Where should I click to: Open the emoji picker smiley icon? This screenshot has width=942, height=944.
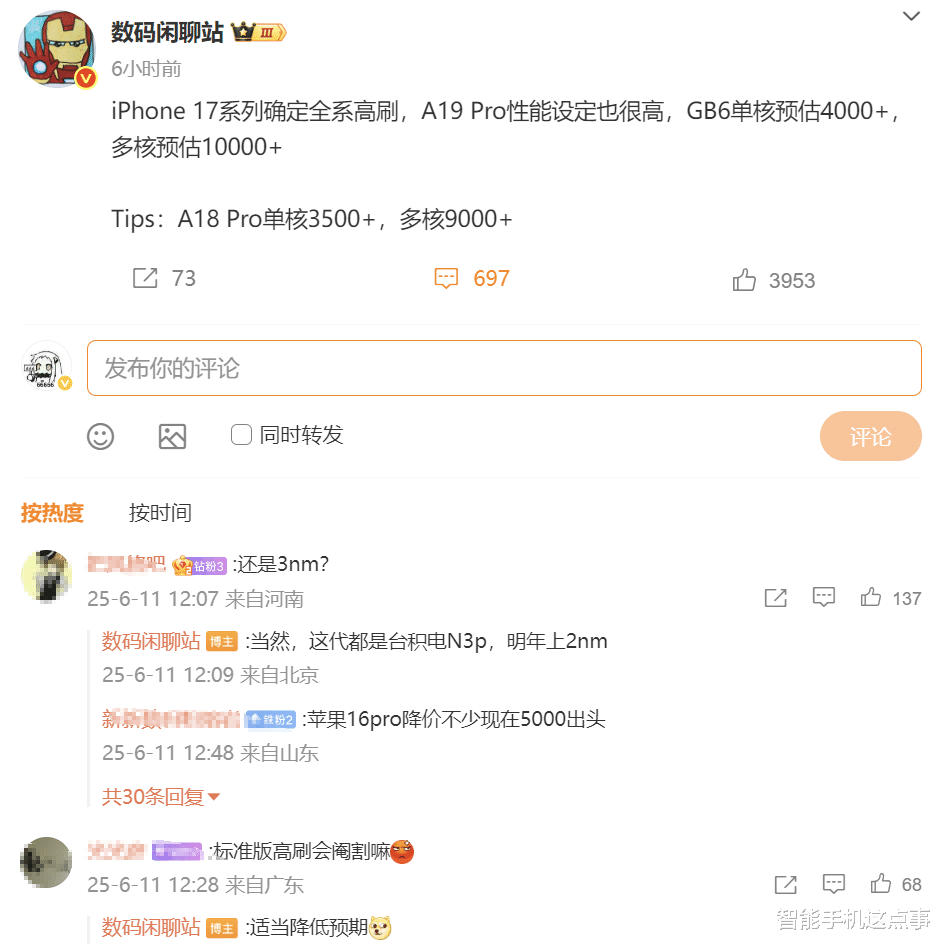click(x=100, y=436)
